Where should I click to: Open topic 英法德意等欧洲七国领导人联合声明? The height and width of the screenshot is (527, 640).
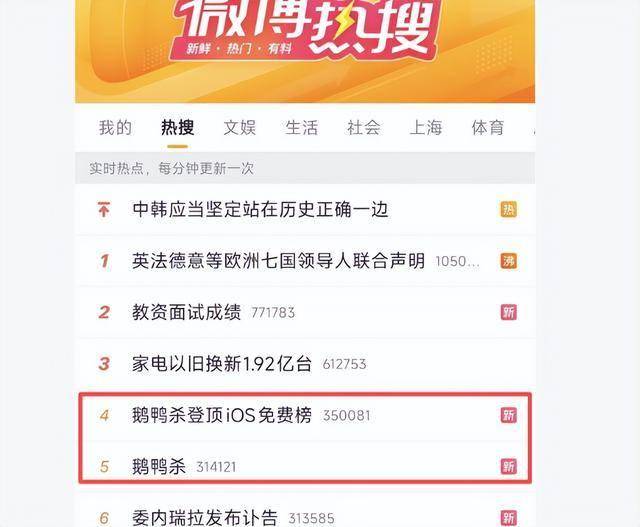point(278,260)
